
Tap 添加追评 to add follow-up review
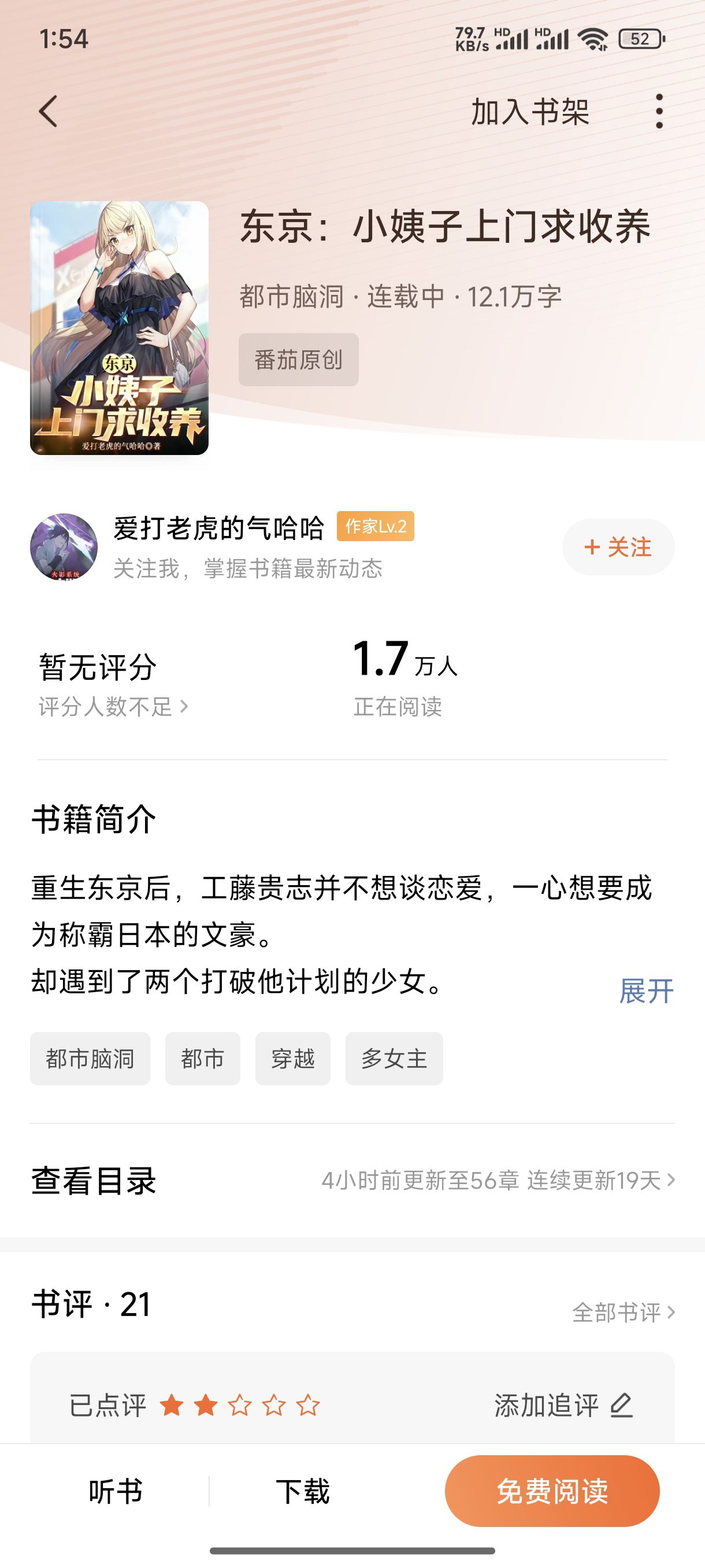563,1406
